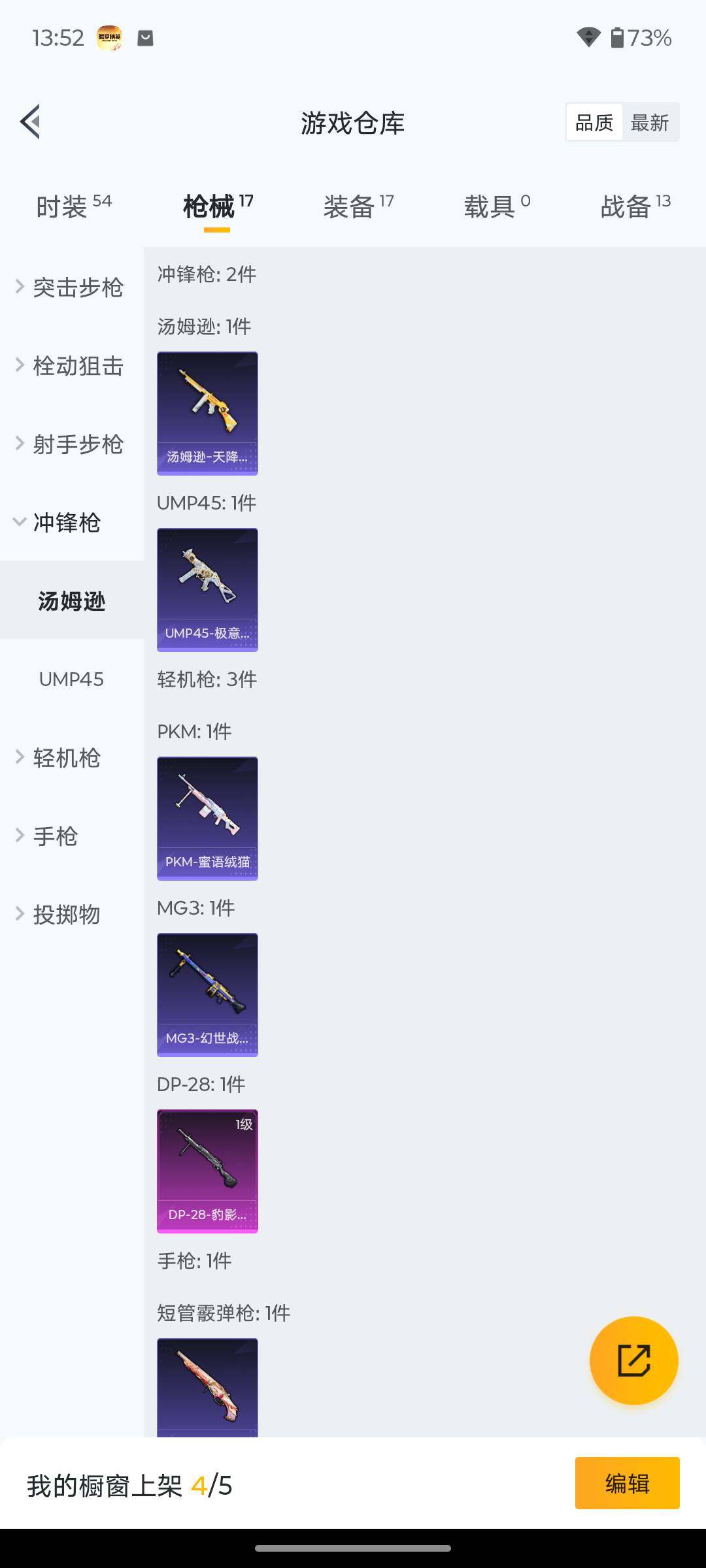Go back using the arrow icon
706x1568 pixels.
pyautogui.click(x=30, y=122)
